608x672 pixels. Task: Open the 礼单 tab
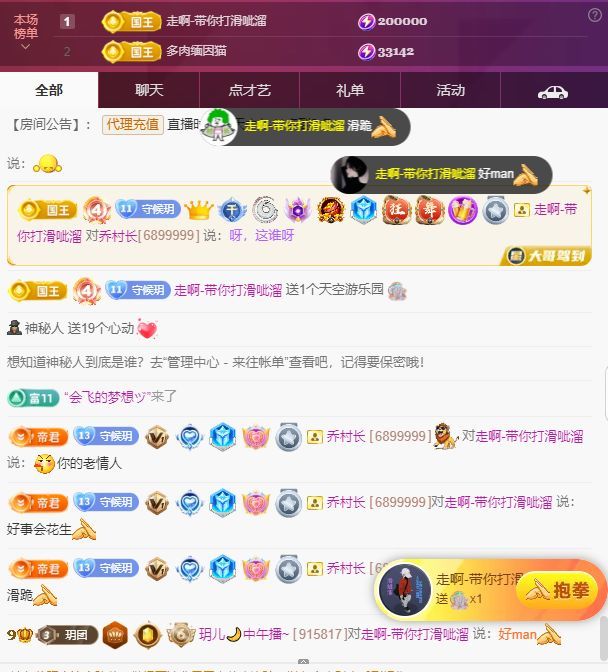pyautogui.click(x=350, y=90)
